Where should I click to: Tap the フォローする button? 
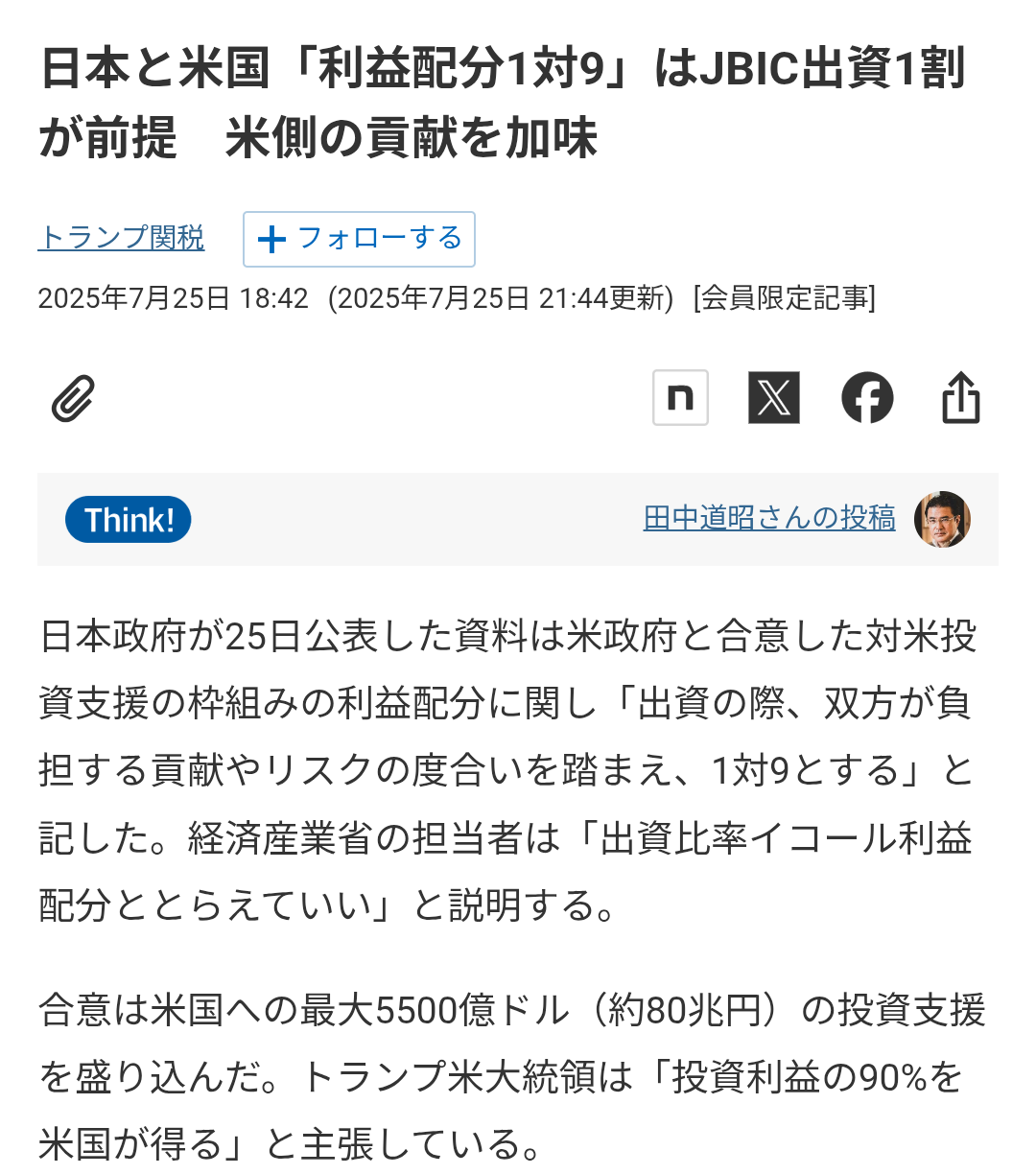click(x=359, y=239)
